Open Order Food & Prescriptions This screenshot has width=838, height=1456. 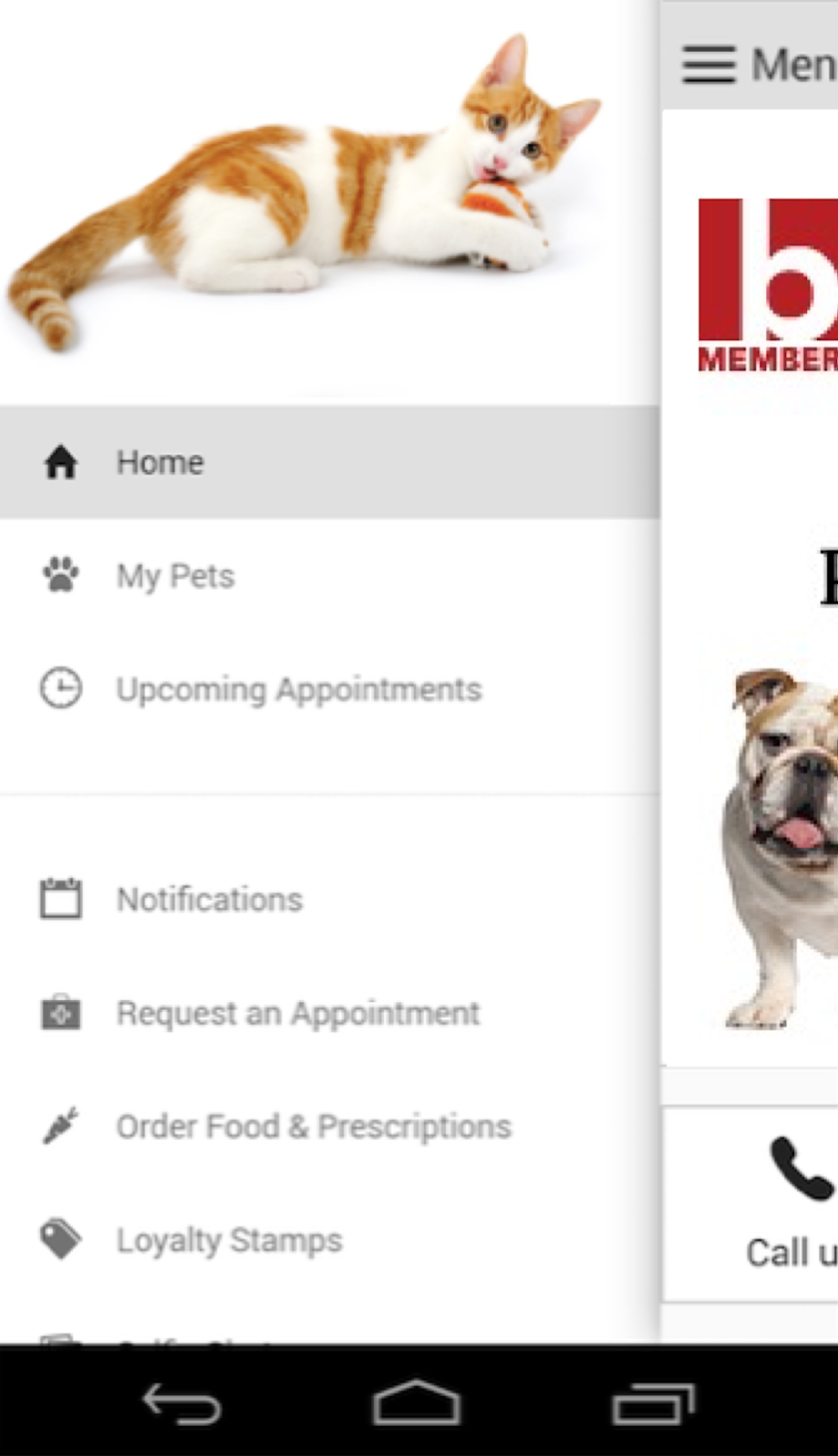tap(313, 1127)
